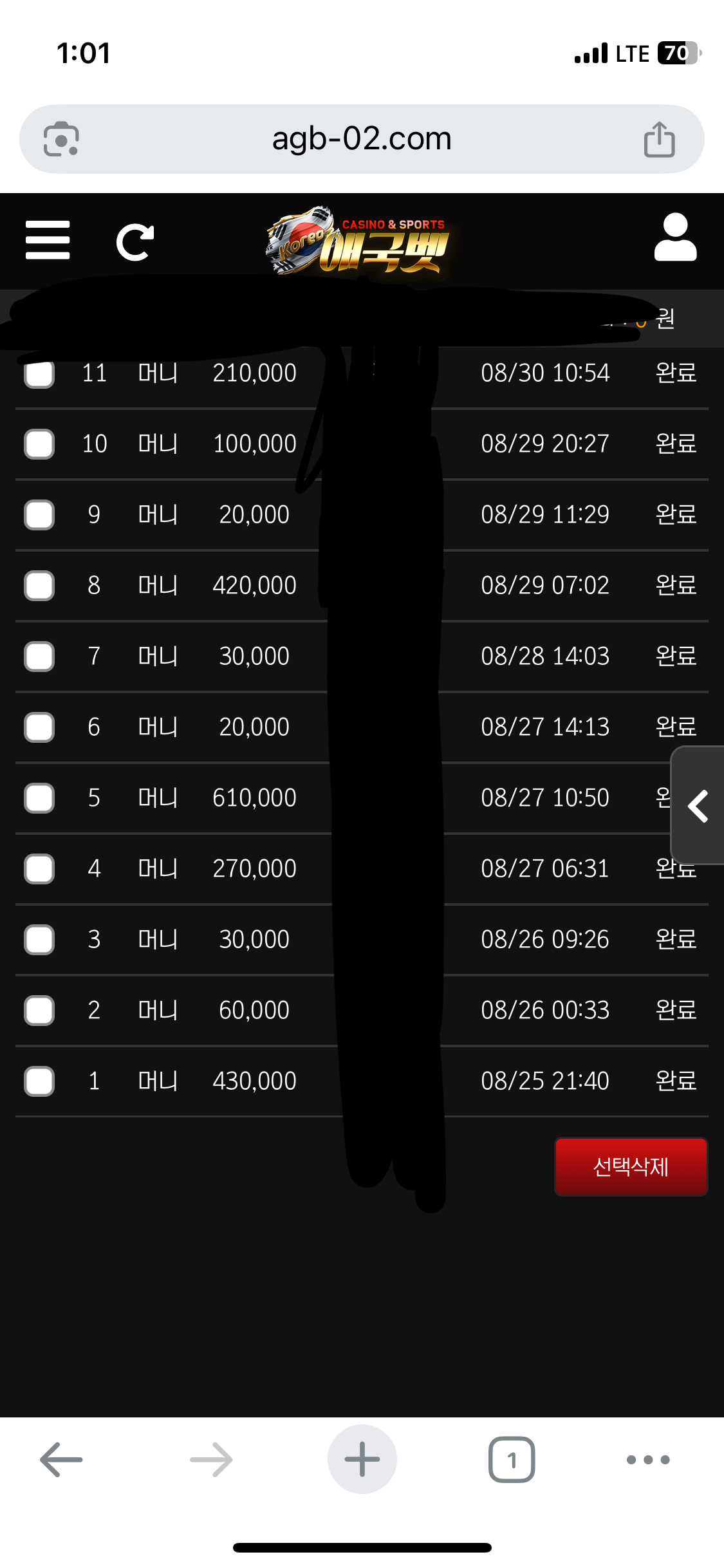The width and height of the screenshot is (724, 1568).
Task: Tap the agb-02.com address bar
Action: click(362, 139)
